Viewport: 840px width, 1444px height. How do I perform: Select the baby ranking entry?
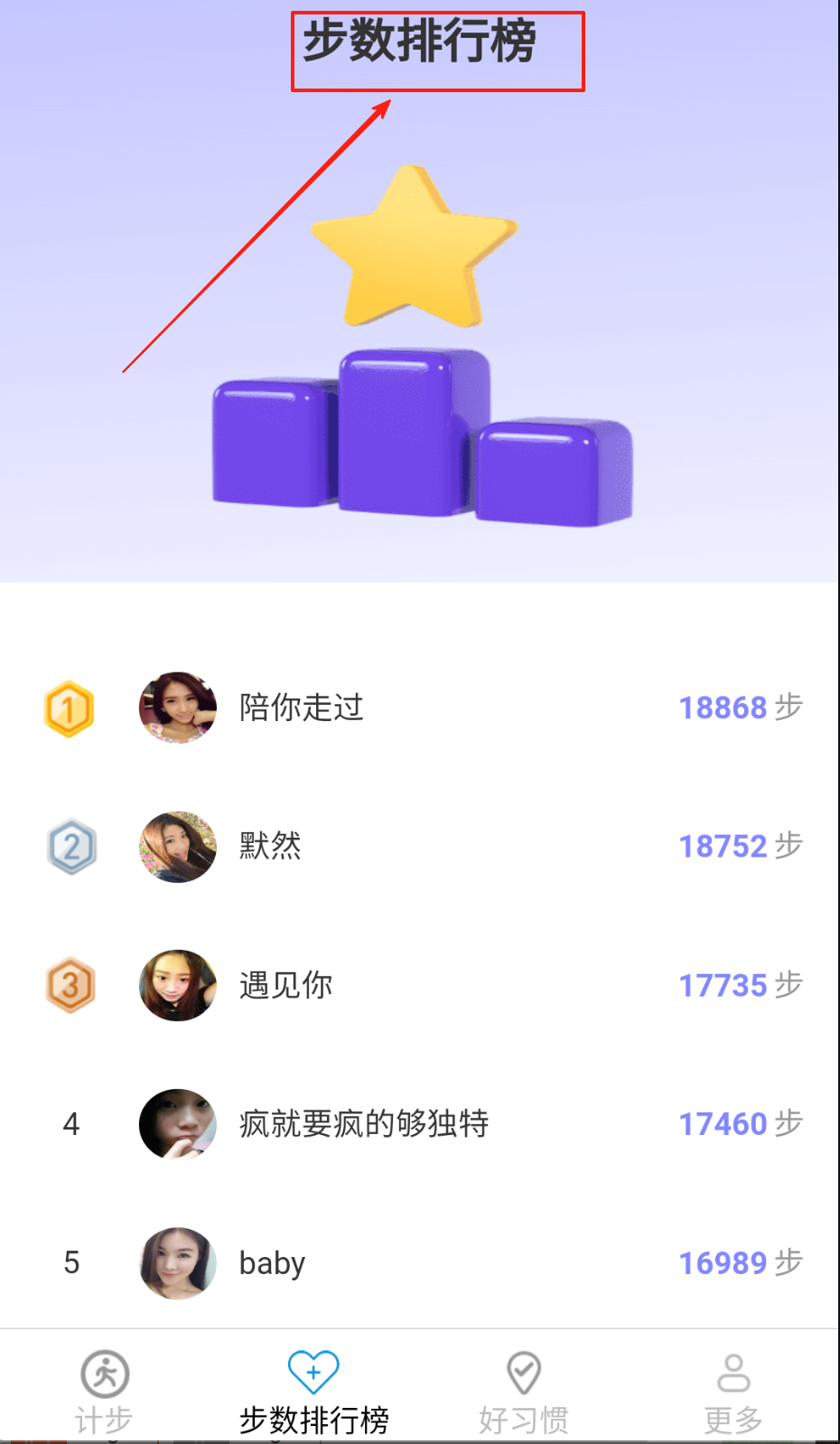pyautogui.click(x=420, y=1262)
